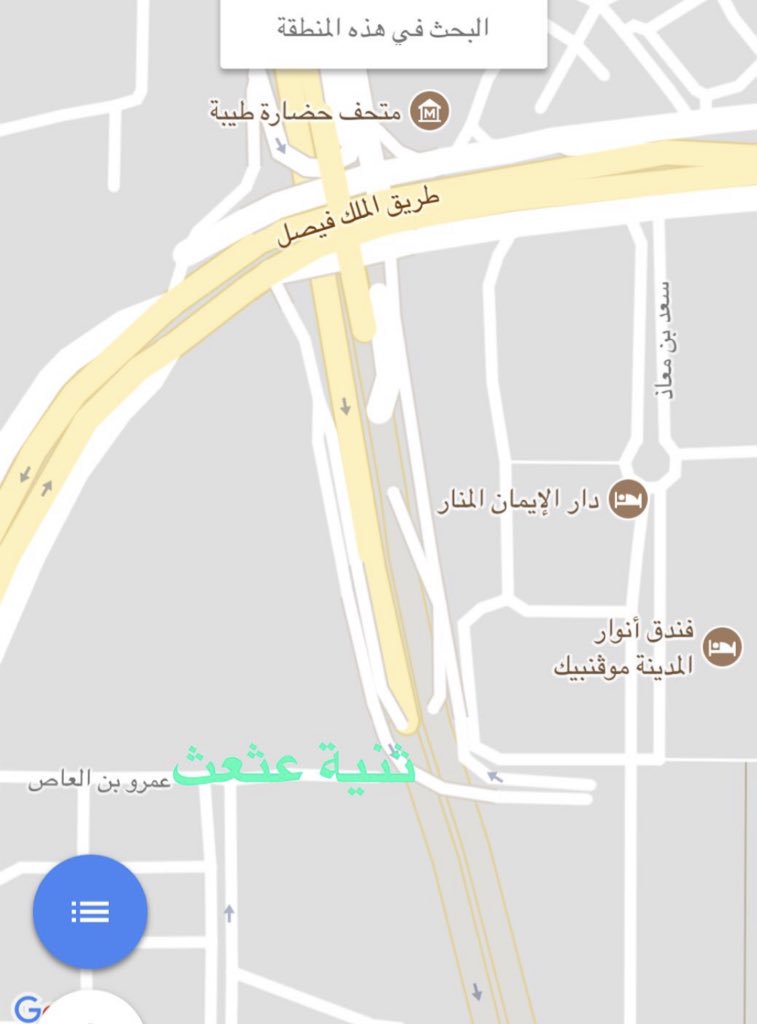Select the متحف حضارة طيبة museum marker
The image size is (757, 1024).
pos(430,112)
